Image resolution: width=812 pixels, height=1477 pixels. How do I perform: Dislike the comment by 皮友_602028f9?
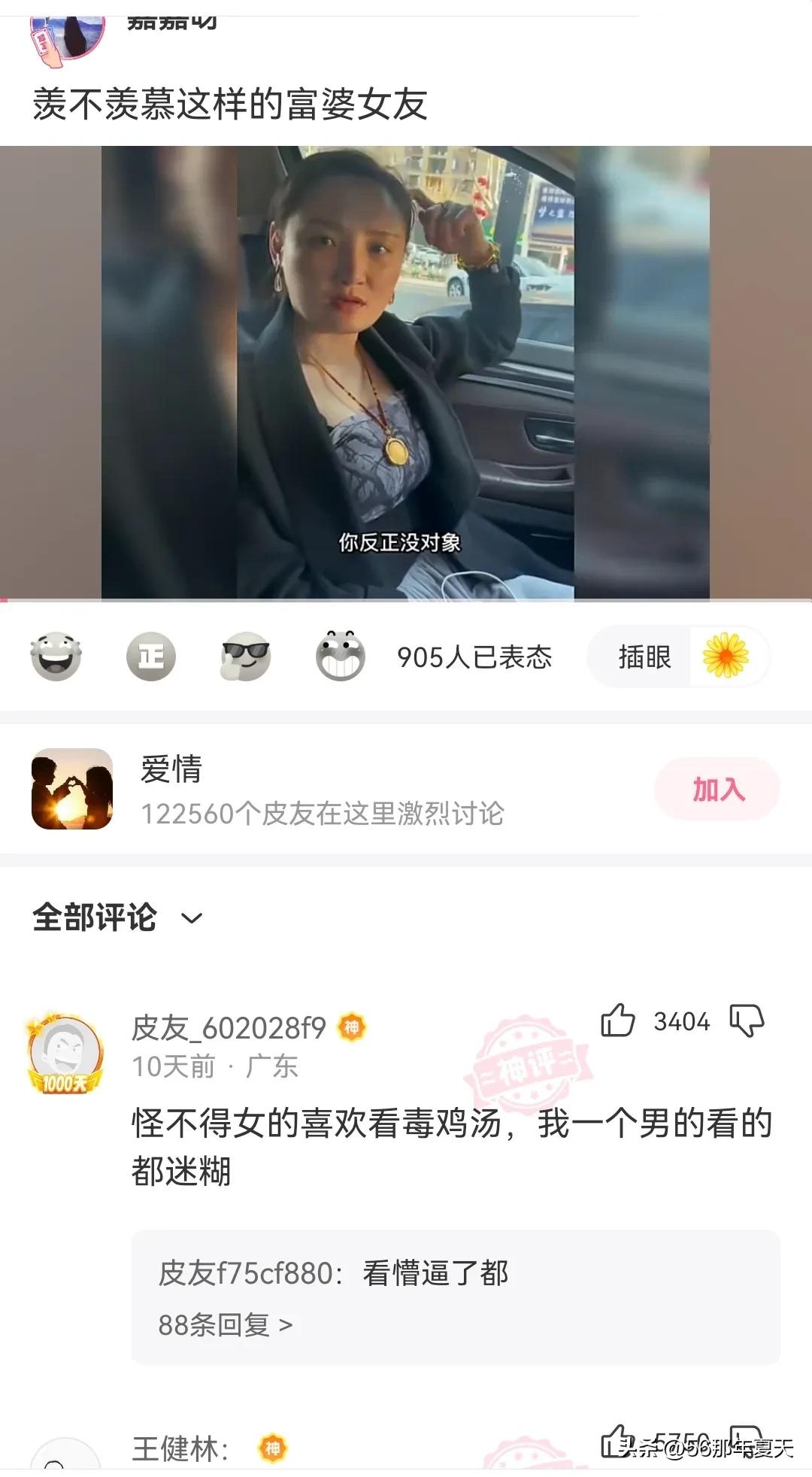747,1021
